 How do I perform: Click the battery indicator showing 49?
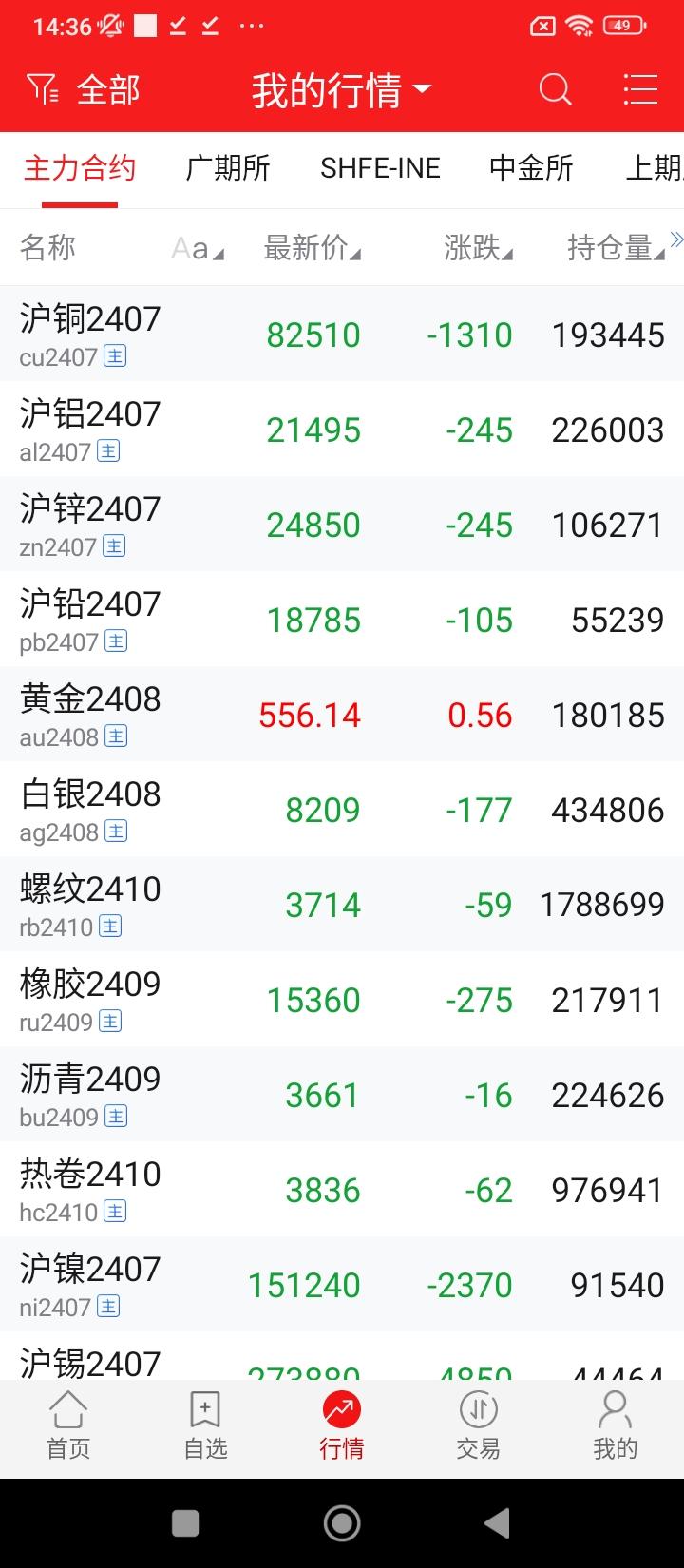624,26
